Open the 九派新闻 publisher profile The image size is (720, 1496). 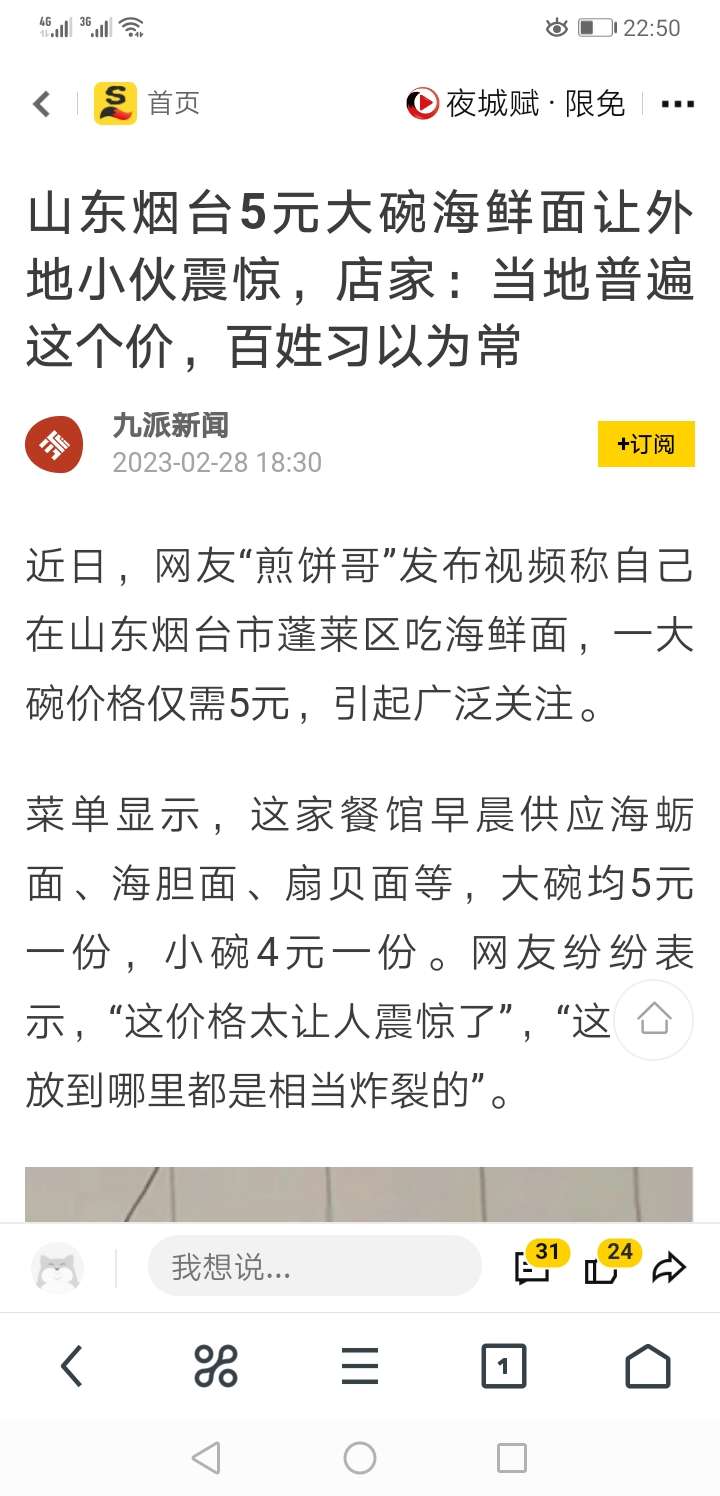click(x=171, y=425)
